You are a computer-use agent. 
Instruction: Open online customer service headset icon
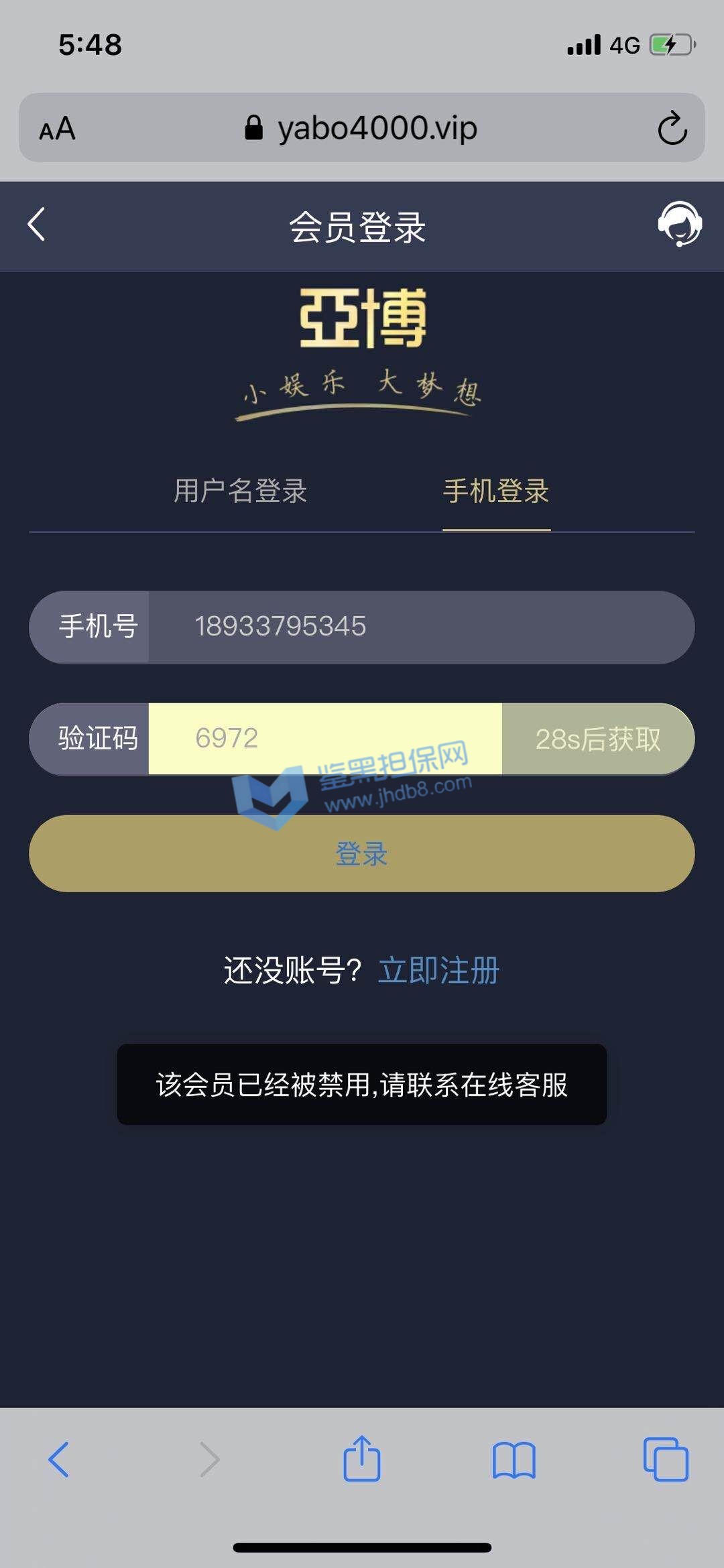click(x=679, y=225)
